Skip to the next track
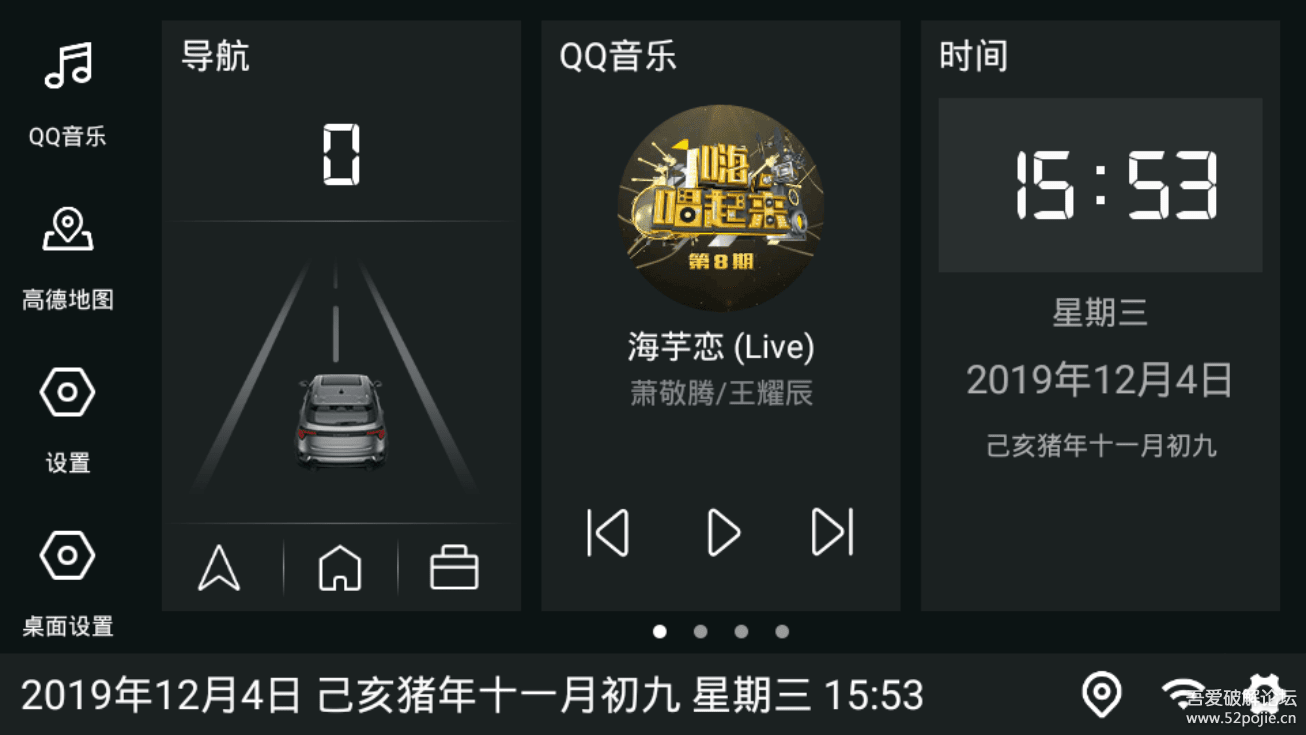This screenshot has width=1306, height=735. pos(833,532)
